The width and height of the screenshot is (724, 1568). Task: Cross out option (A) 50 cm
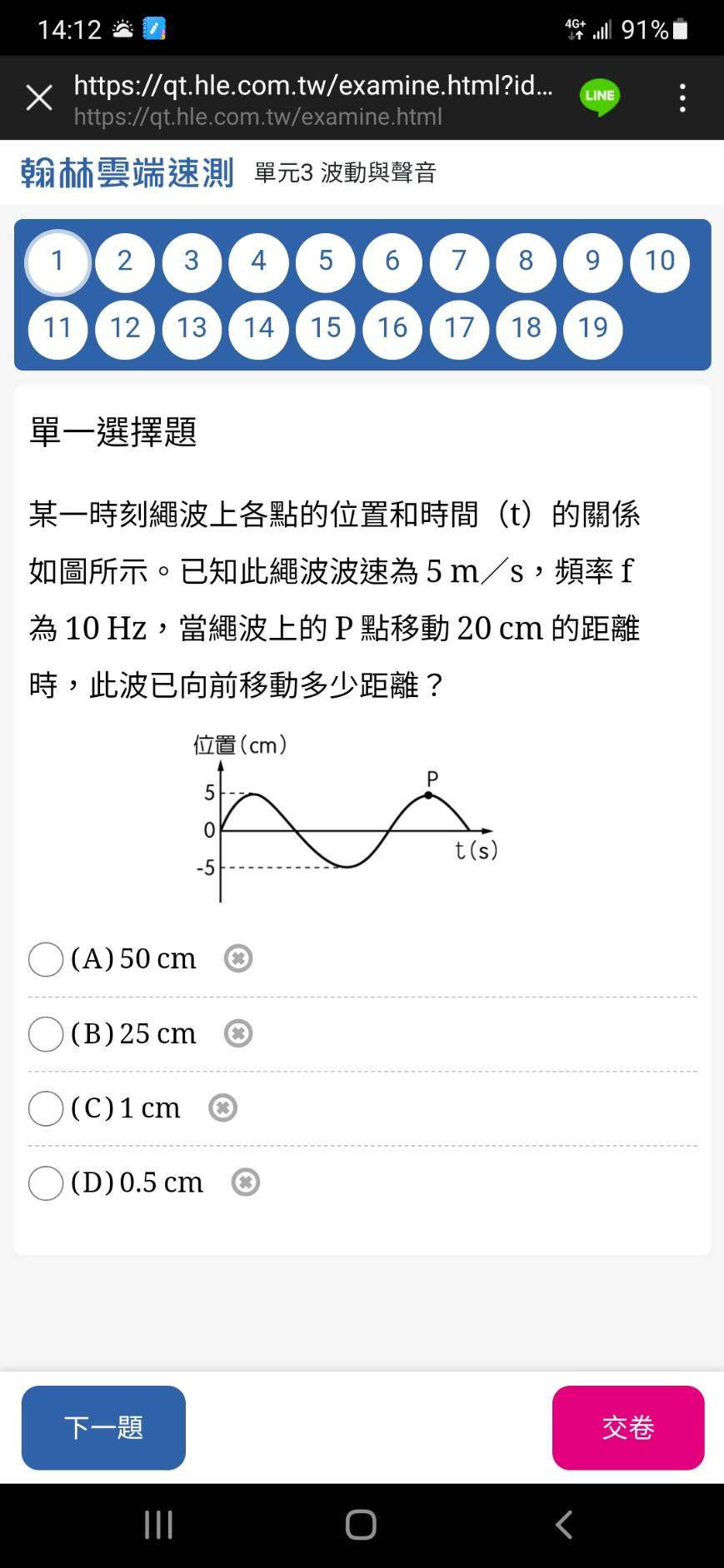[x=238, y=958]
